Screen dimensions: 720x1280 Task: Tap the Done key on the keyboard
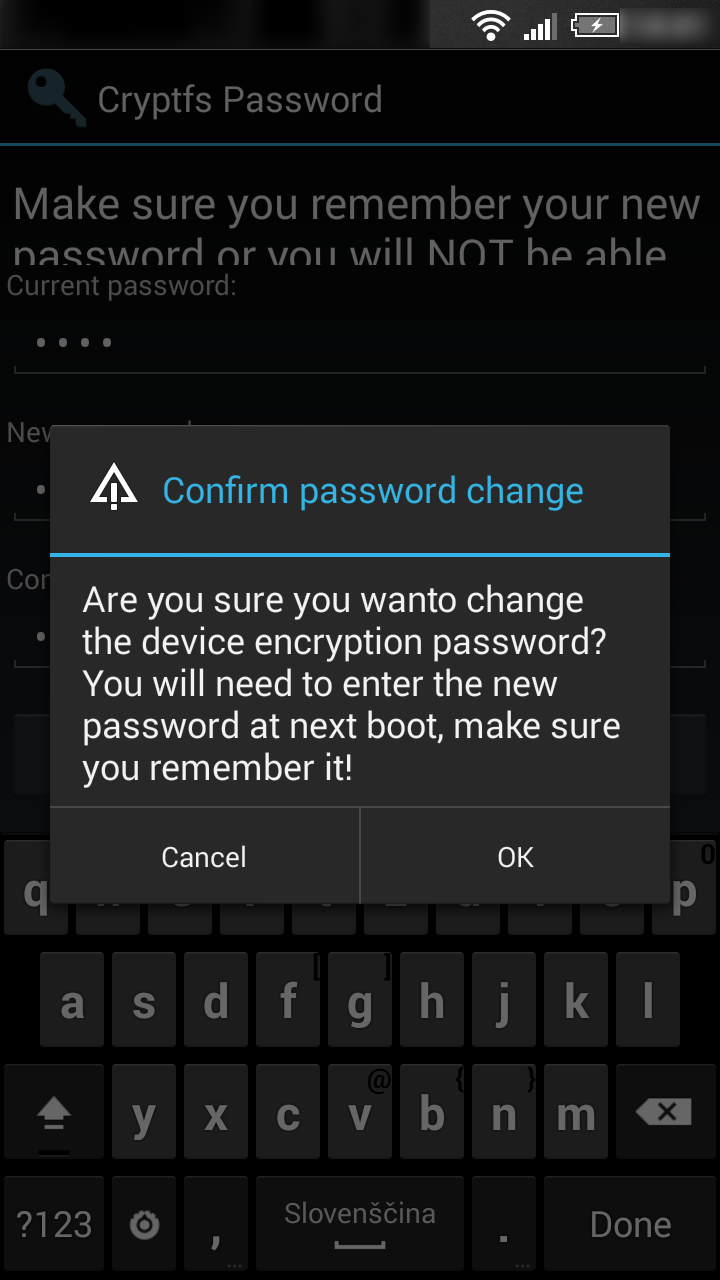630,1224
